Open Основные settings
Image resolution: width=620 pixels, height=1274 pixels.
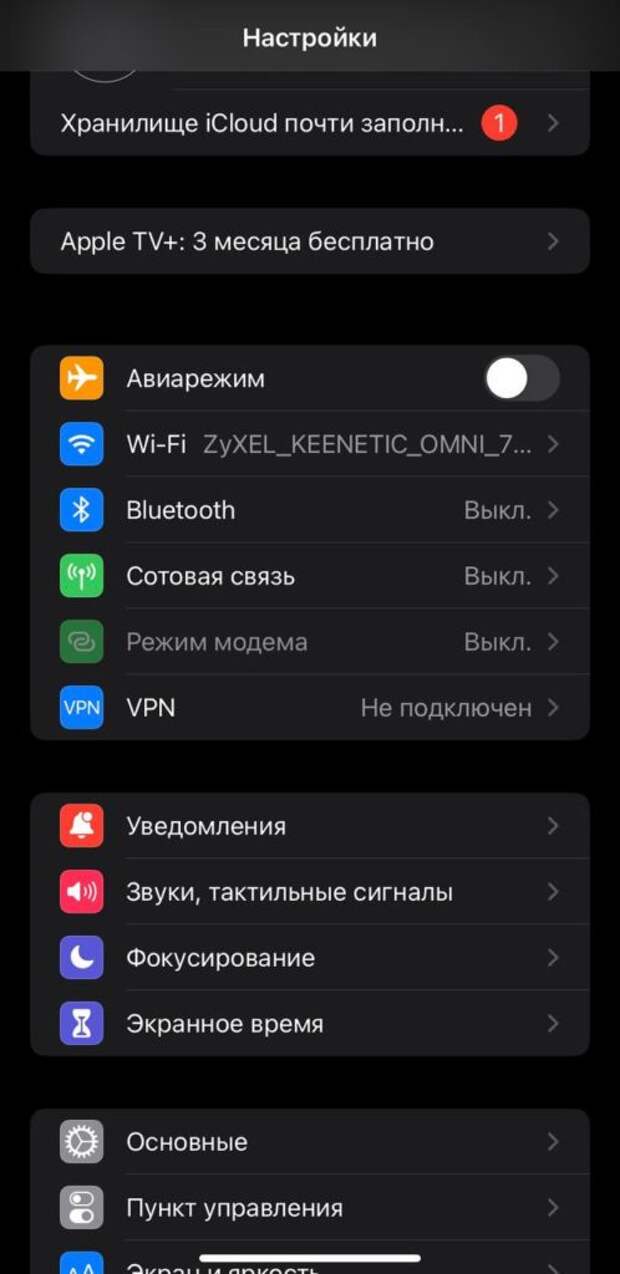pos(310,1142)
